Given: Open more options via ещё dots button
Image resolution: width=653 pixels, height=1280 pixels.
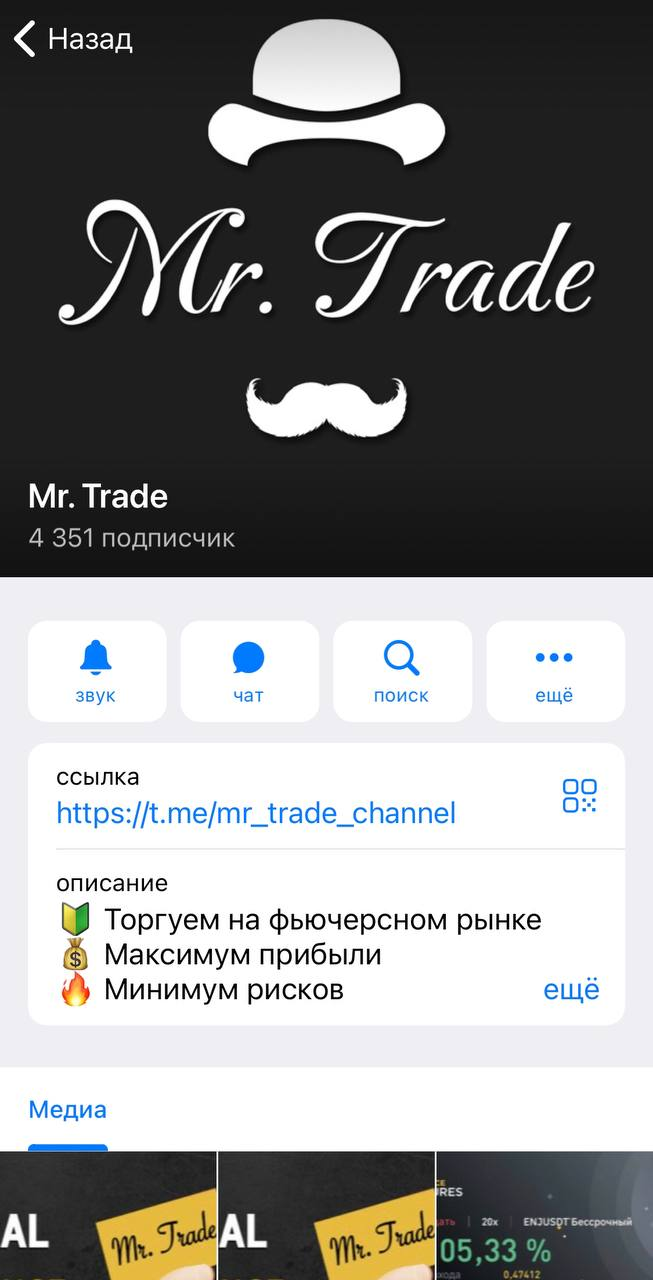Looking at the screenshot, I should click(555, 671).
